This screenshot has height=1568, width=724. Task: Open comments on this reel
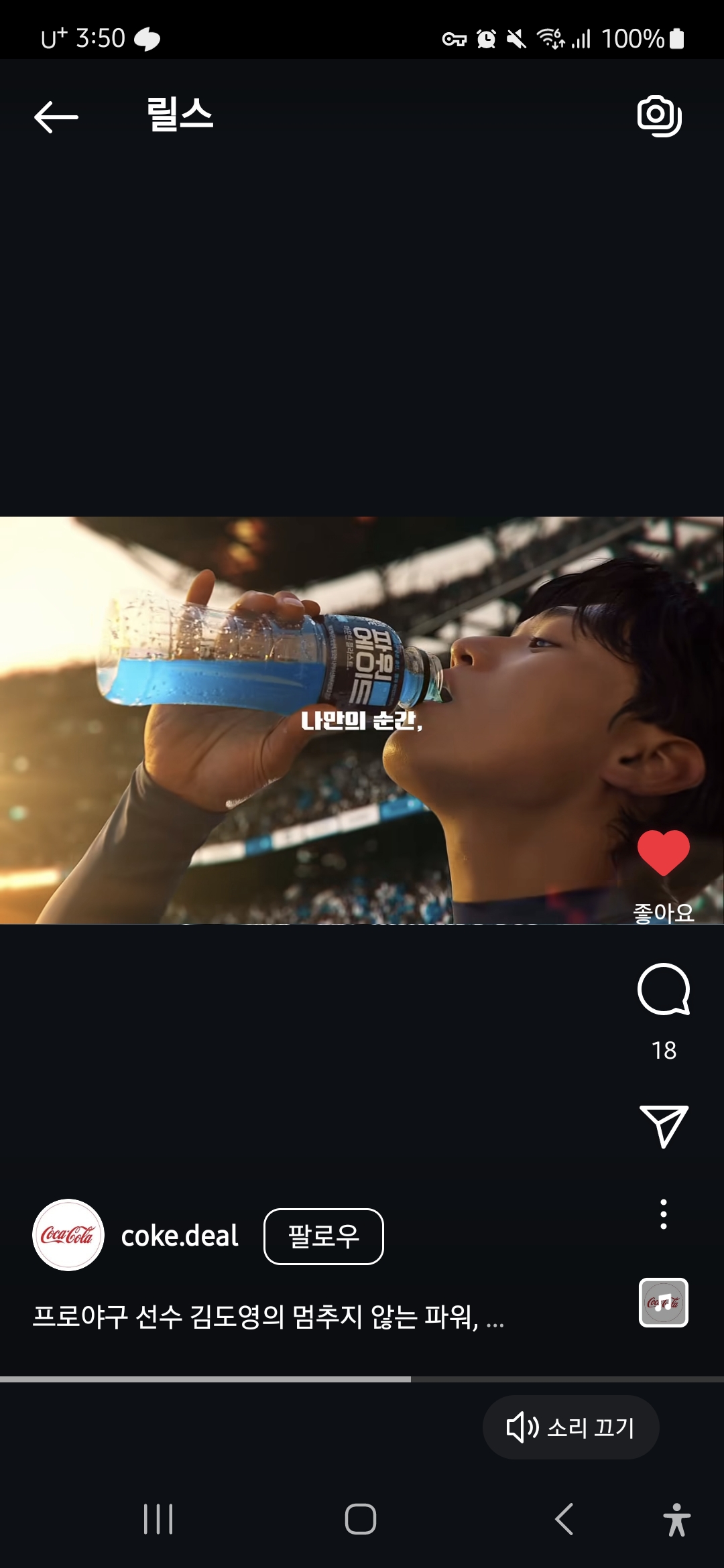tap(663, 990)
